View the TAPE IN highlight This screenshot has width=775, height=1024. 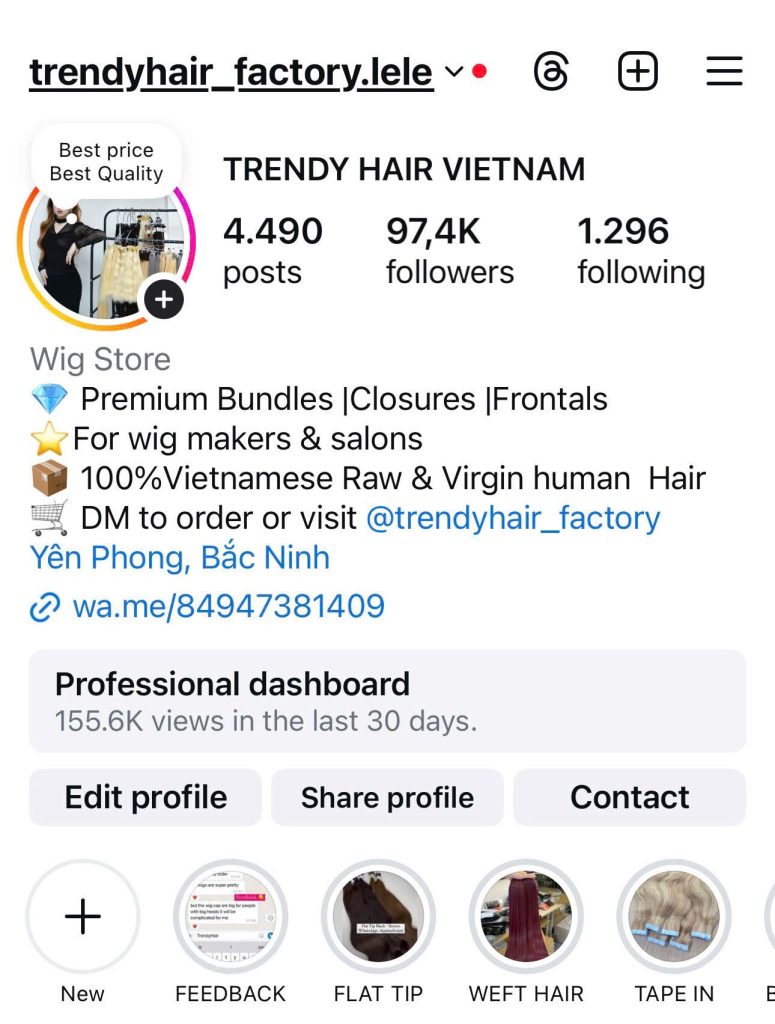[674, 917]
